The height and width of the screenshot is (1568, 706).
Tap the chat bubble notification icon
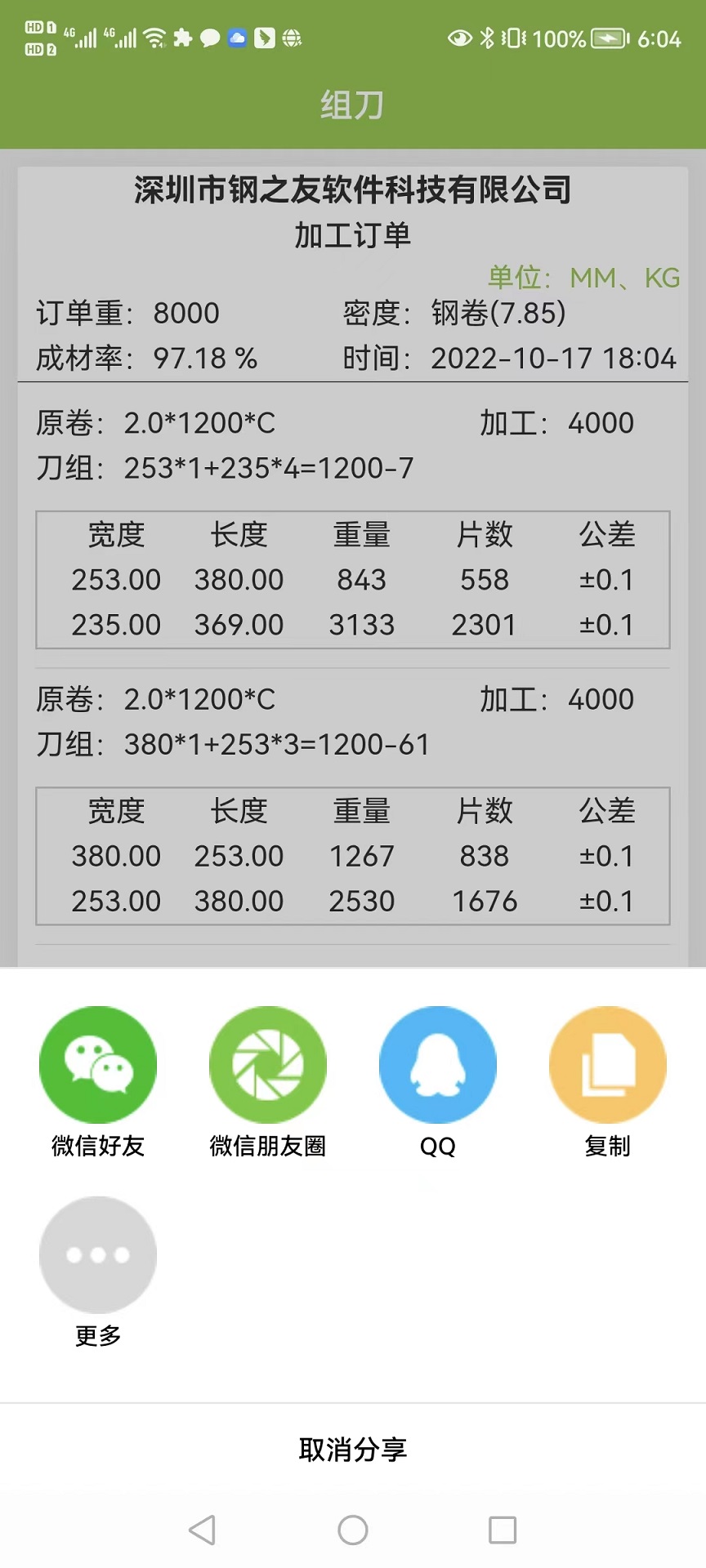209,38
